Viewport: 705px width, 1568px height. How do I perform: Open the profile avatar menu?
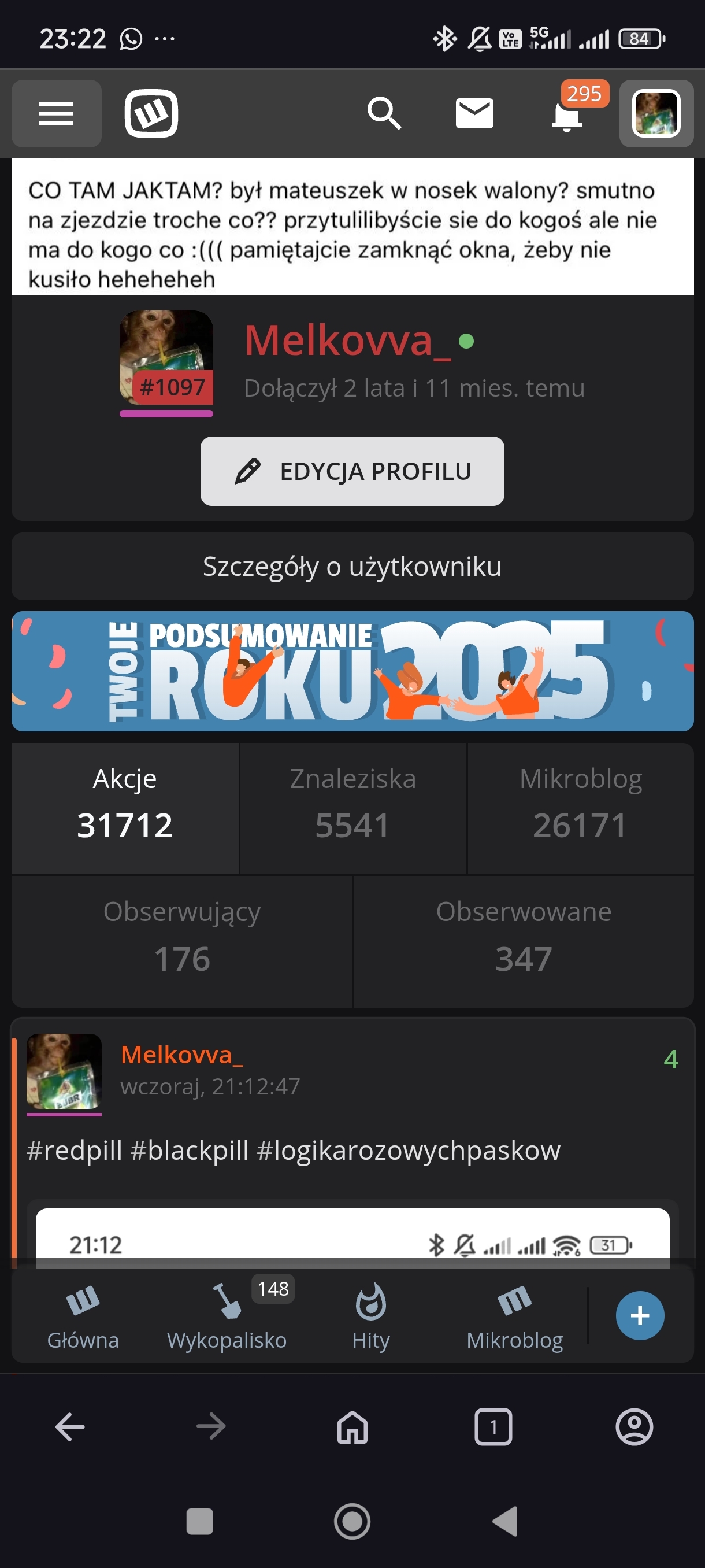[656, 114]
